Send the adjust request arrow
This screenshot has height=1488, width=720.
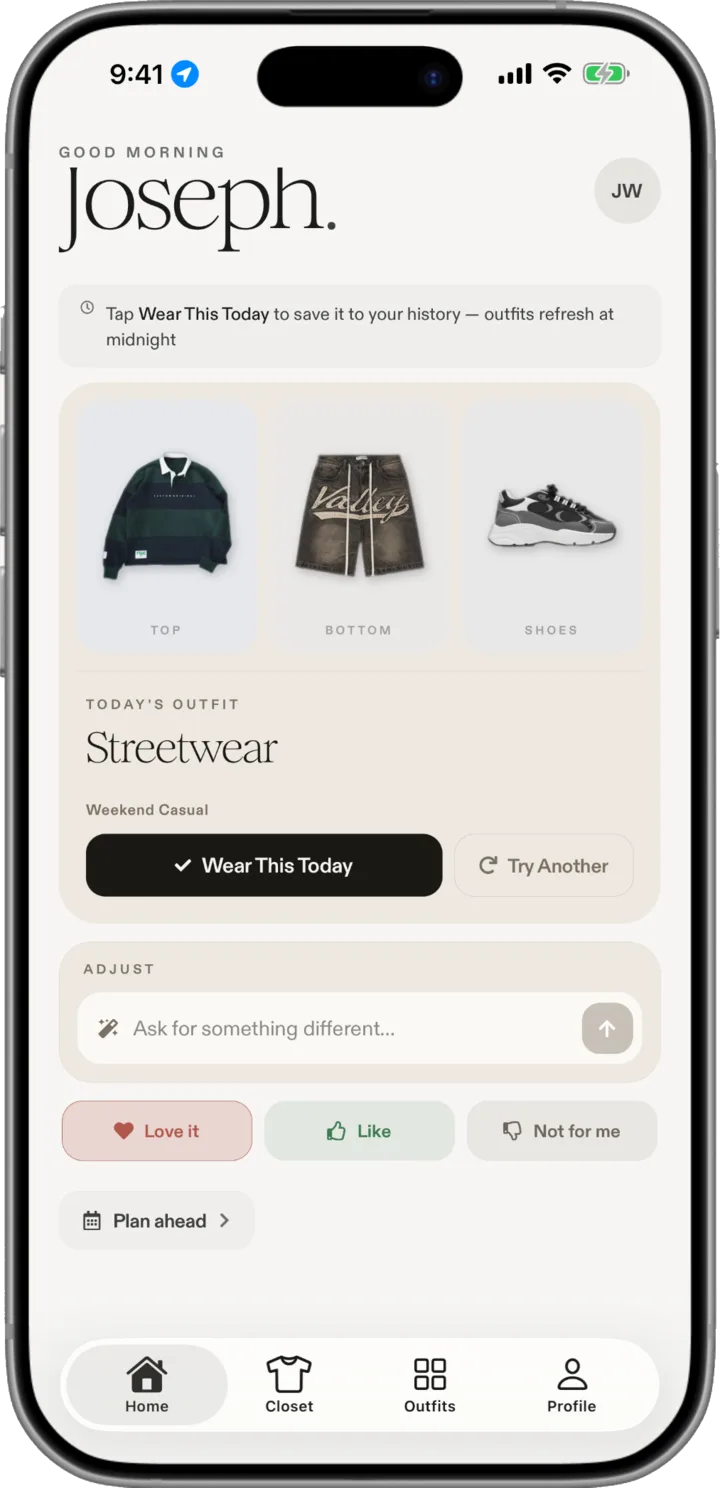click(607, 1028)
